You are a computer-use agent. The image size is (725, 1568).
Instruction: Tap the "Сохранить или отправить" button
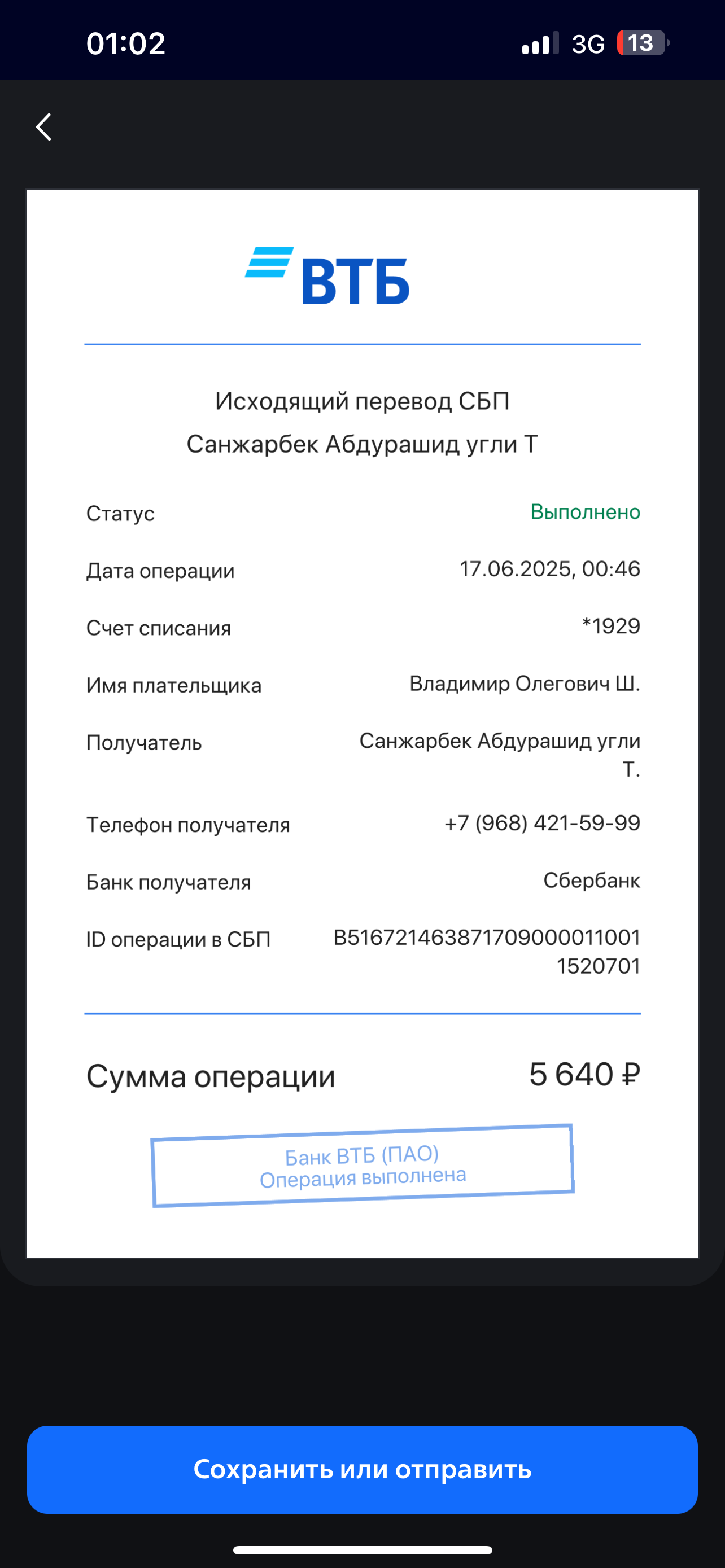pos(362,1469)
